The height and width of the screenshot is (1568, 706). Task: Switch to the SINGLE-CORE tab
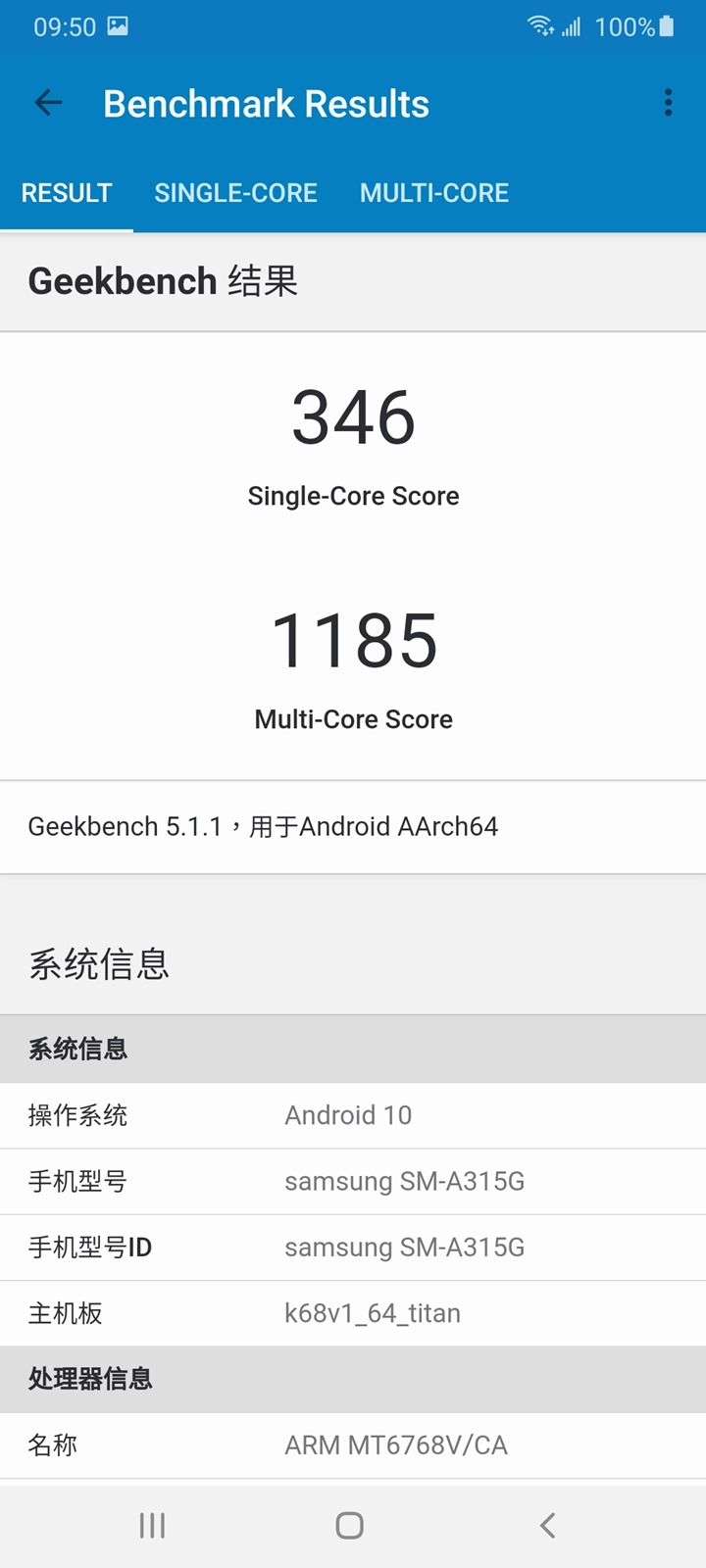[x=235, y=193]
